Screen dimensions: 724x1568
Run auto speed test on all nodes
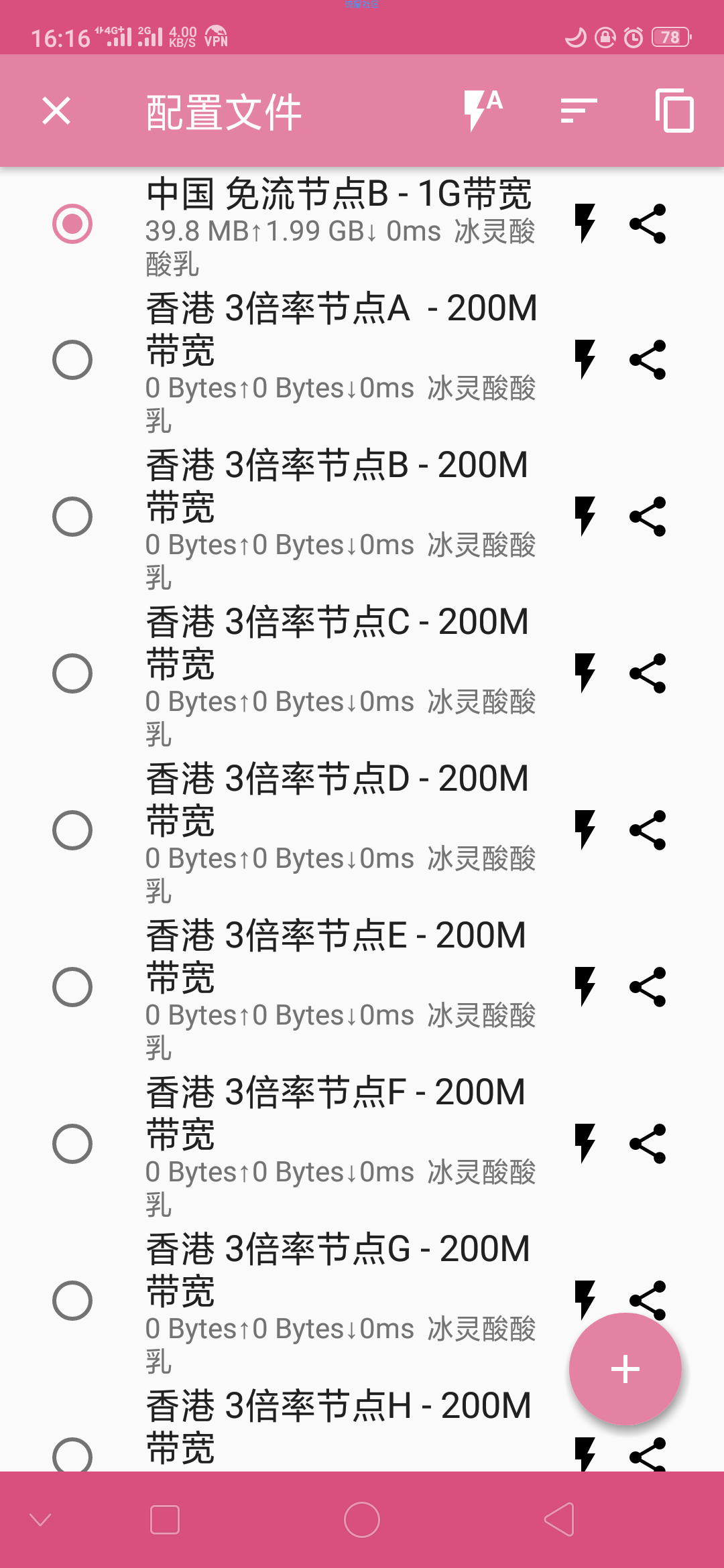[483, 111]
